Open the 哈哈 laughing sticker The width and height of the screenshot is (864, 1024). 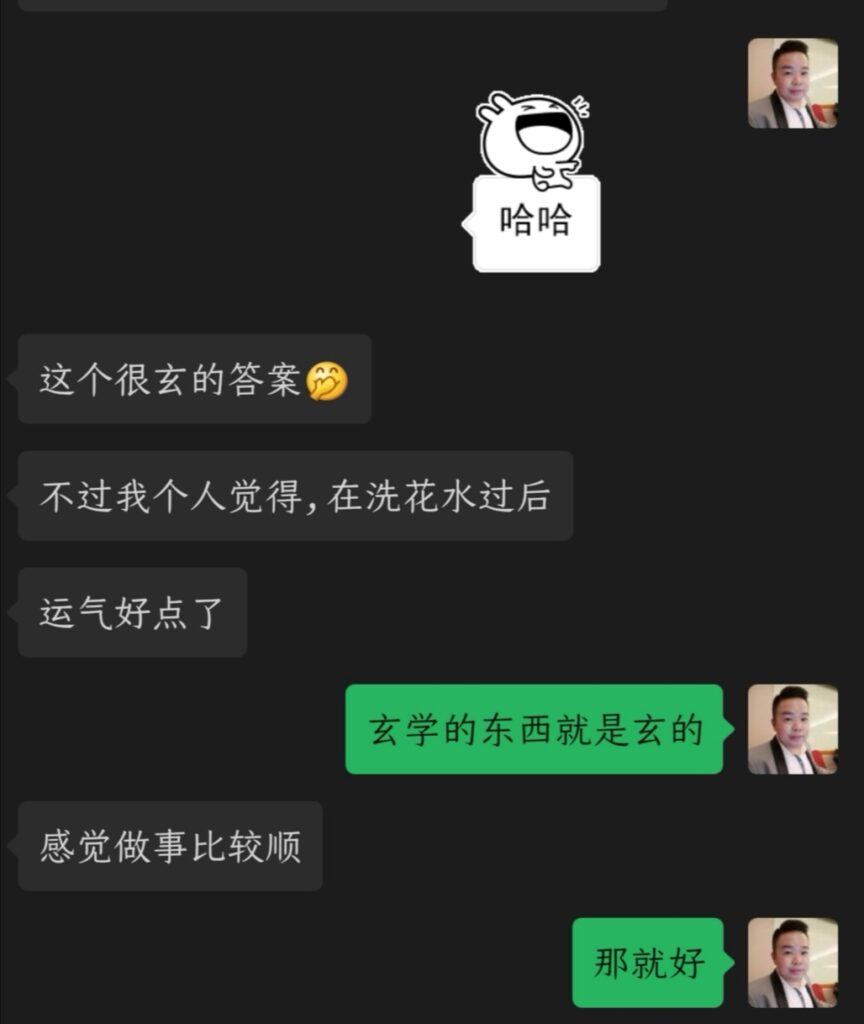(x=535, y=183)
